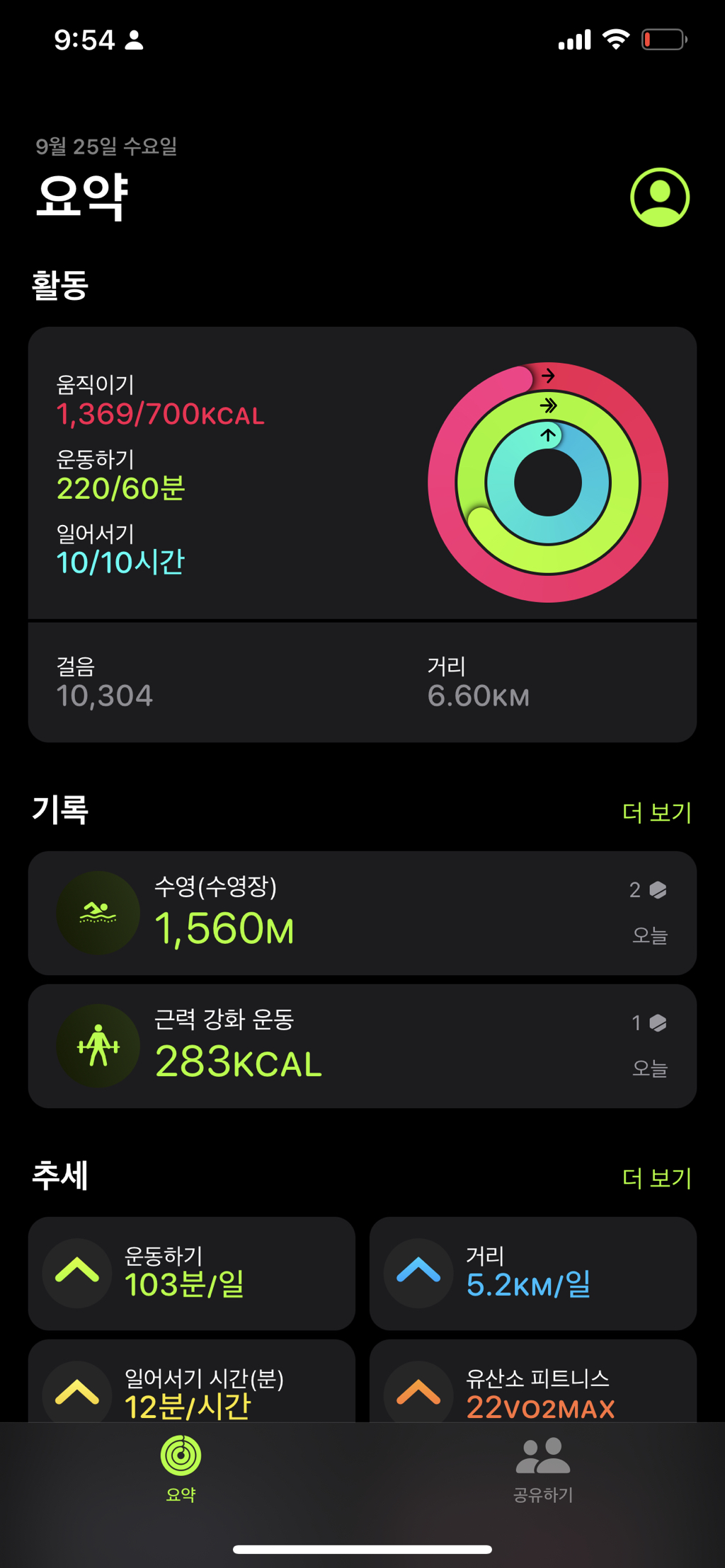Viewport: 725px width, 1568px height.
Task: Open the profile account icon
Action: [x=659, y=197]
